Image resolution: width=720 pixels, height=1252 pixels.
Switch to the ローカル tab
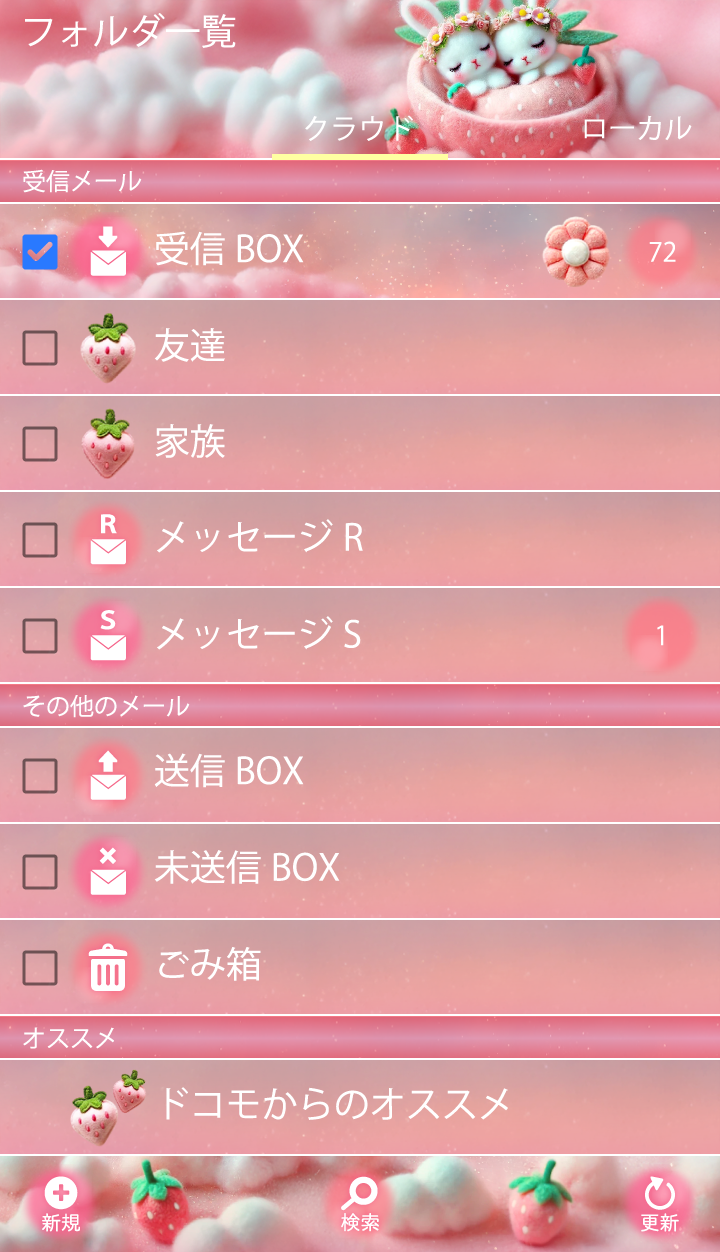click(x=636, y=128)
